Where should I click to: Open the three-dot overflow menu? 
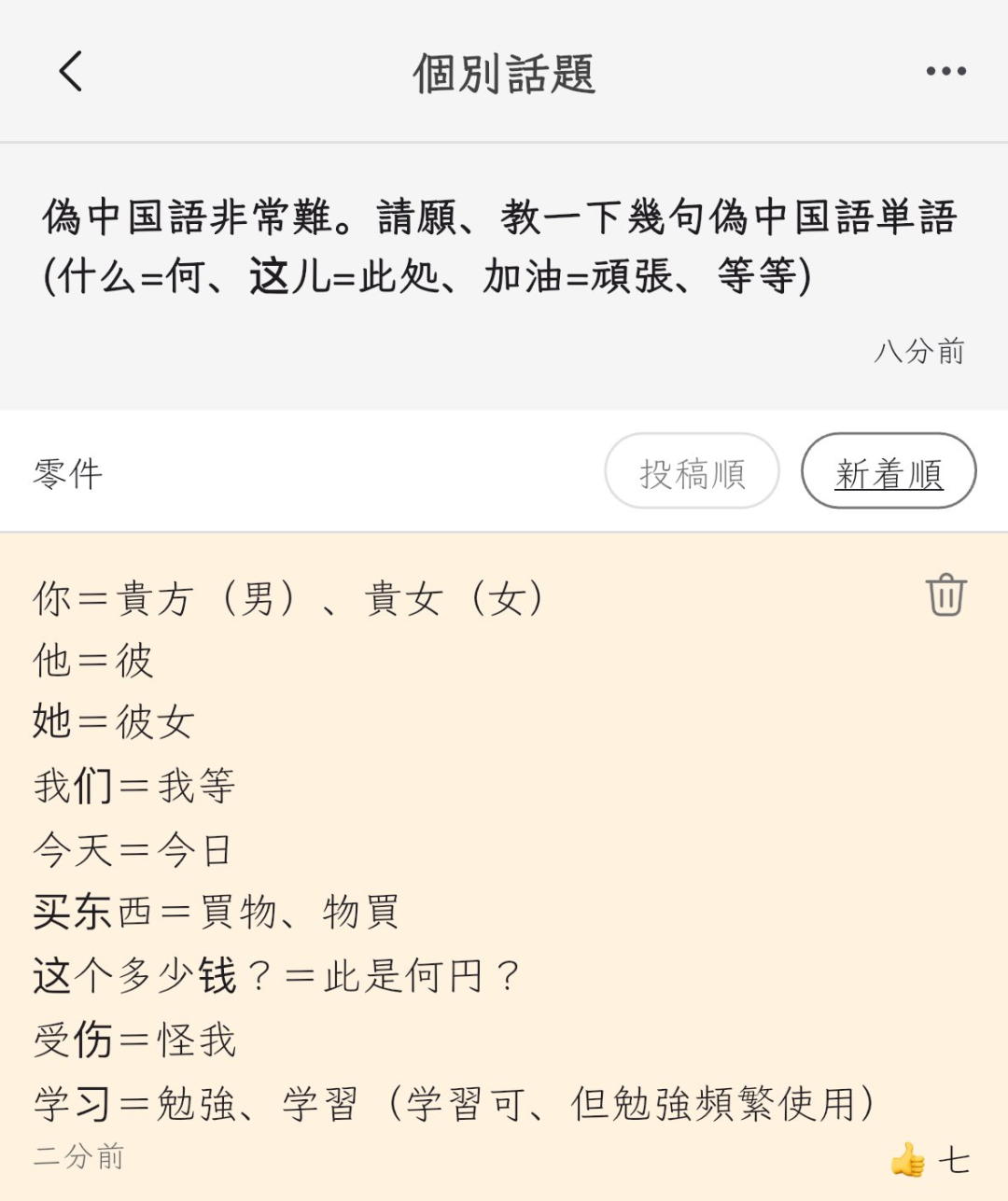[945, 71]
